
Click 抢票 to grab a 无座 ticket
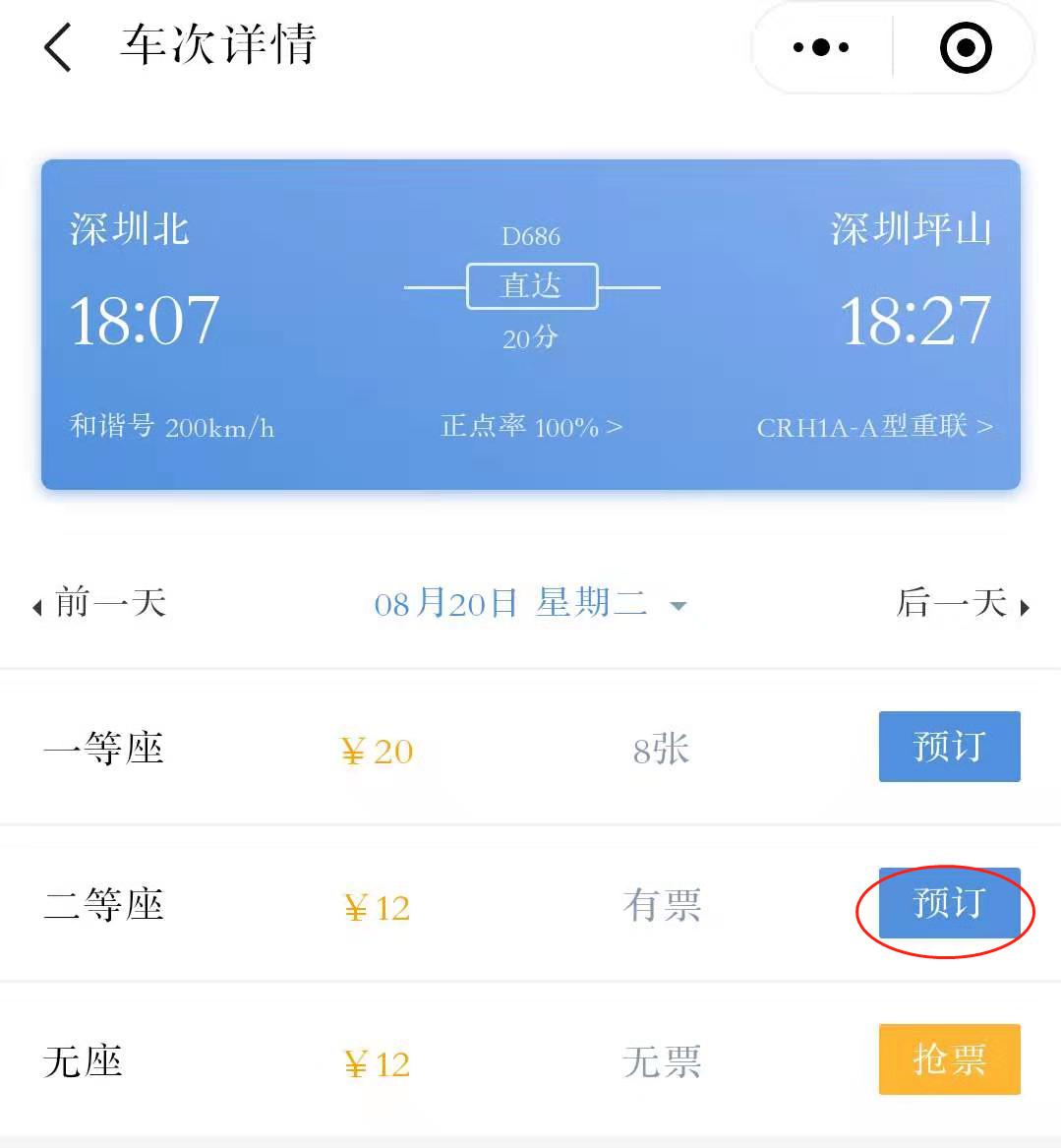(x=948, y=1059)
